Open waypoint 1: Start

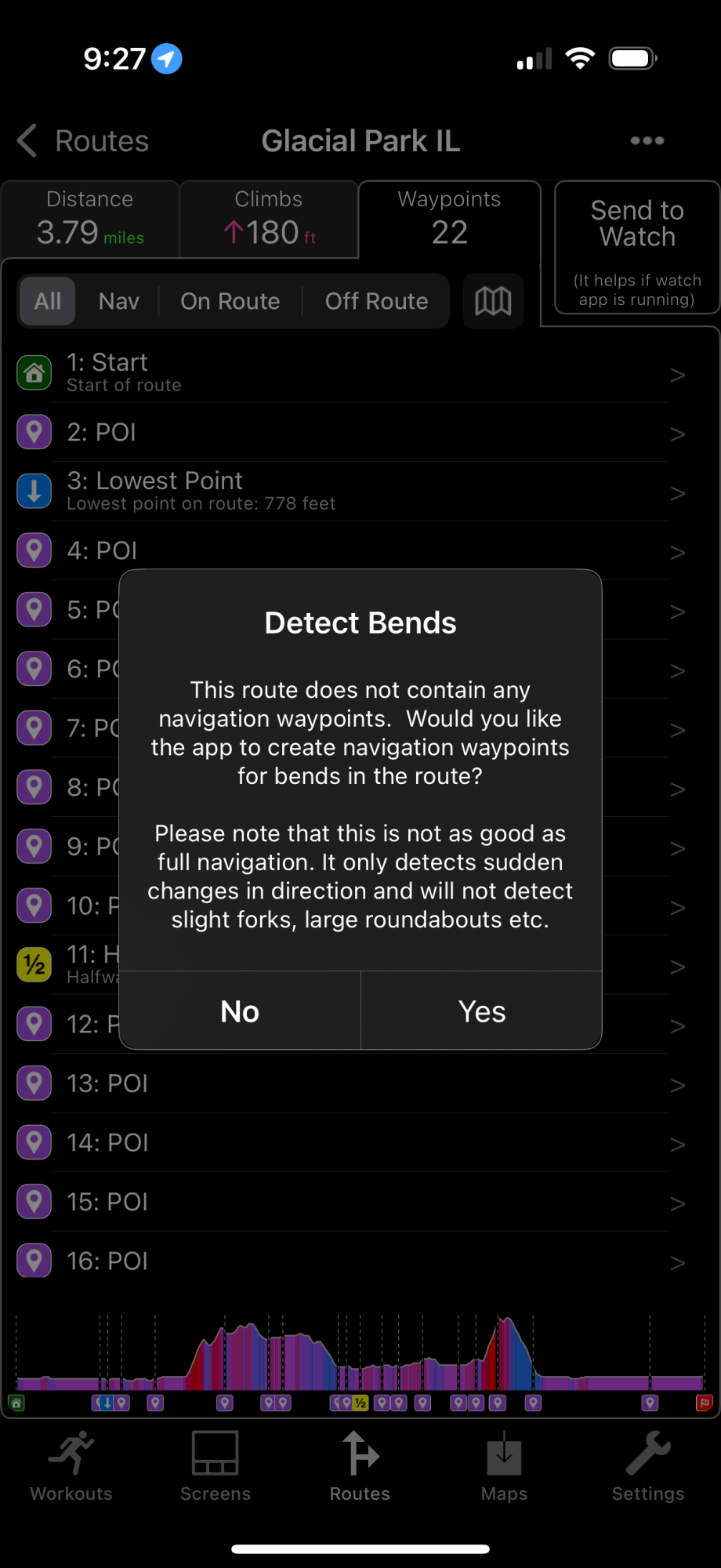tap(351, 373)
